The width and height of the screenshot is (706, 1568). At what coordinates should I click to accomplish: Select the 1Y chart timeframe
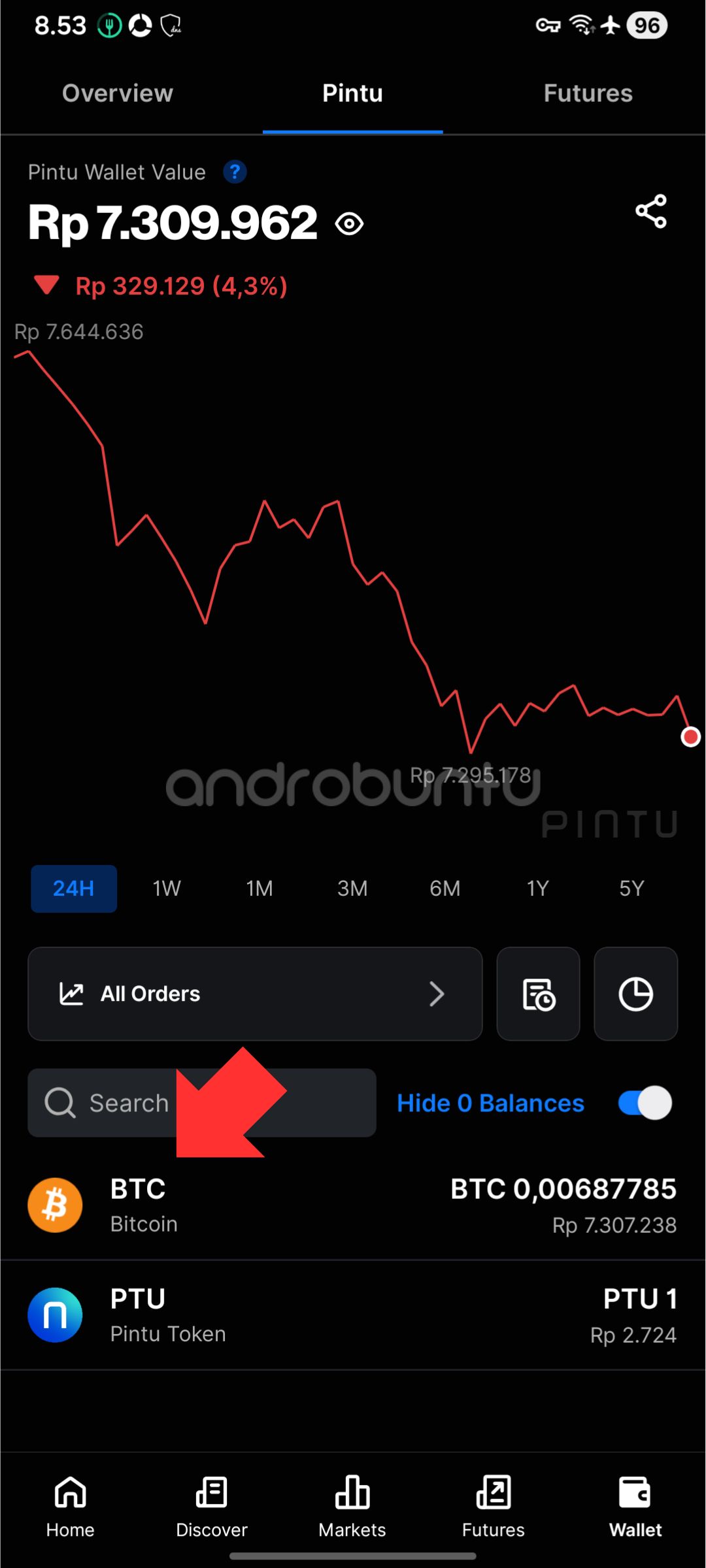[538, 889]
